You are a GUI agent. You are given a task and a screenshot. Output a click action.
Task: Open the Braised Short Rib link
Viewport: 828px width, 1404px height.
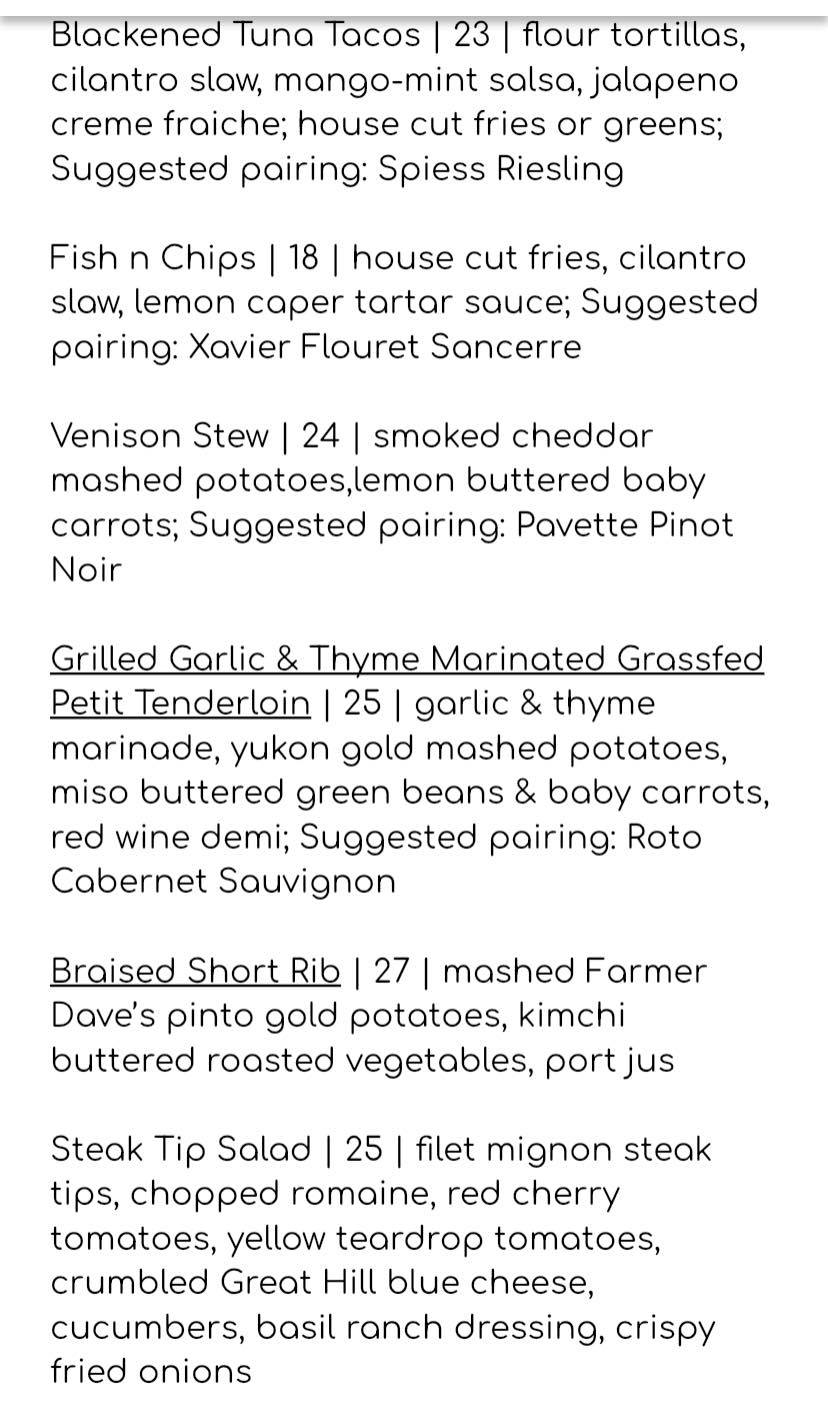(x=195, y=971)
